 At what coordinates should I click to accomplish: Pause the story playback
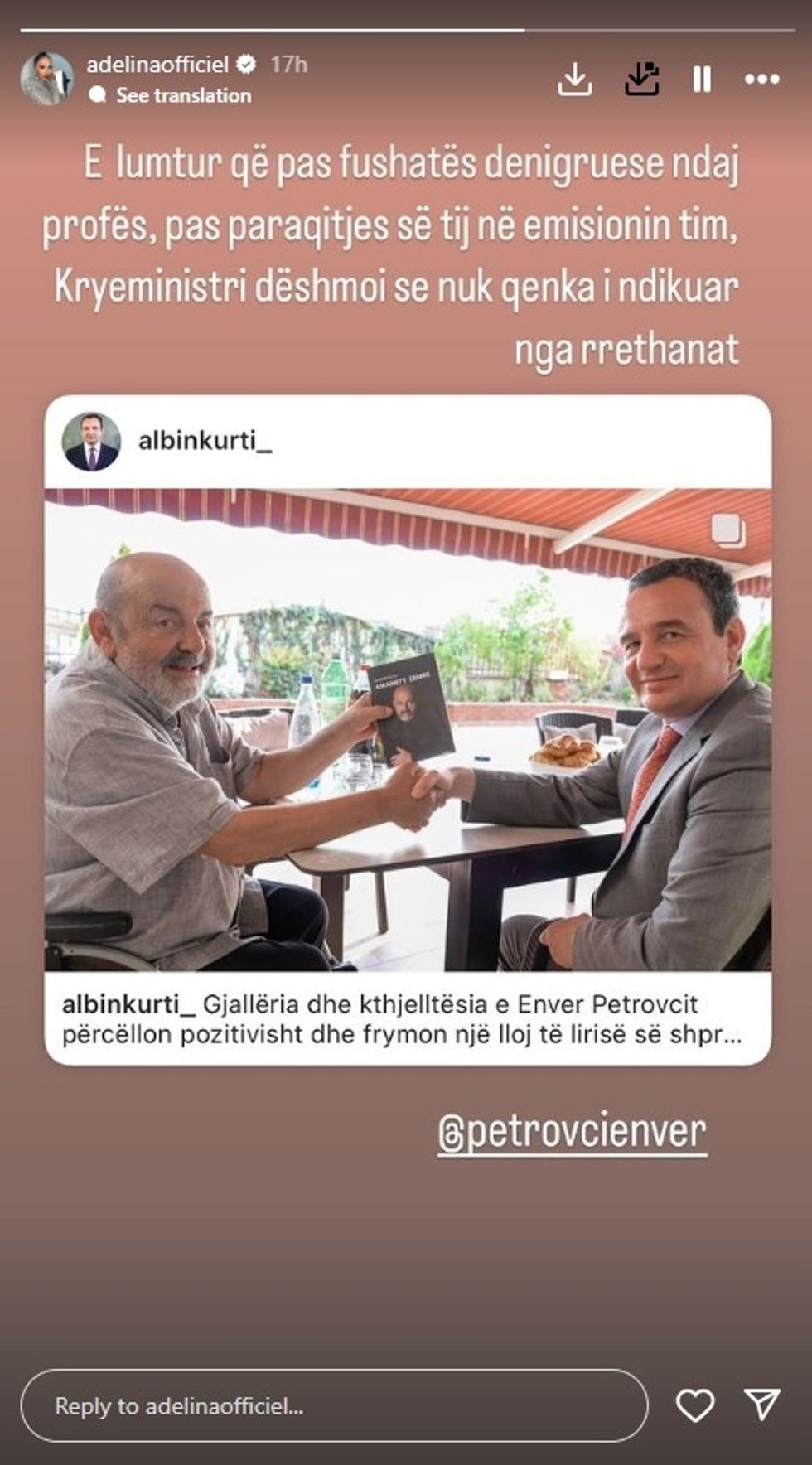click(x=701, y=80)
